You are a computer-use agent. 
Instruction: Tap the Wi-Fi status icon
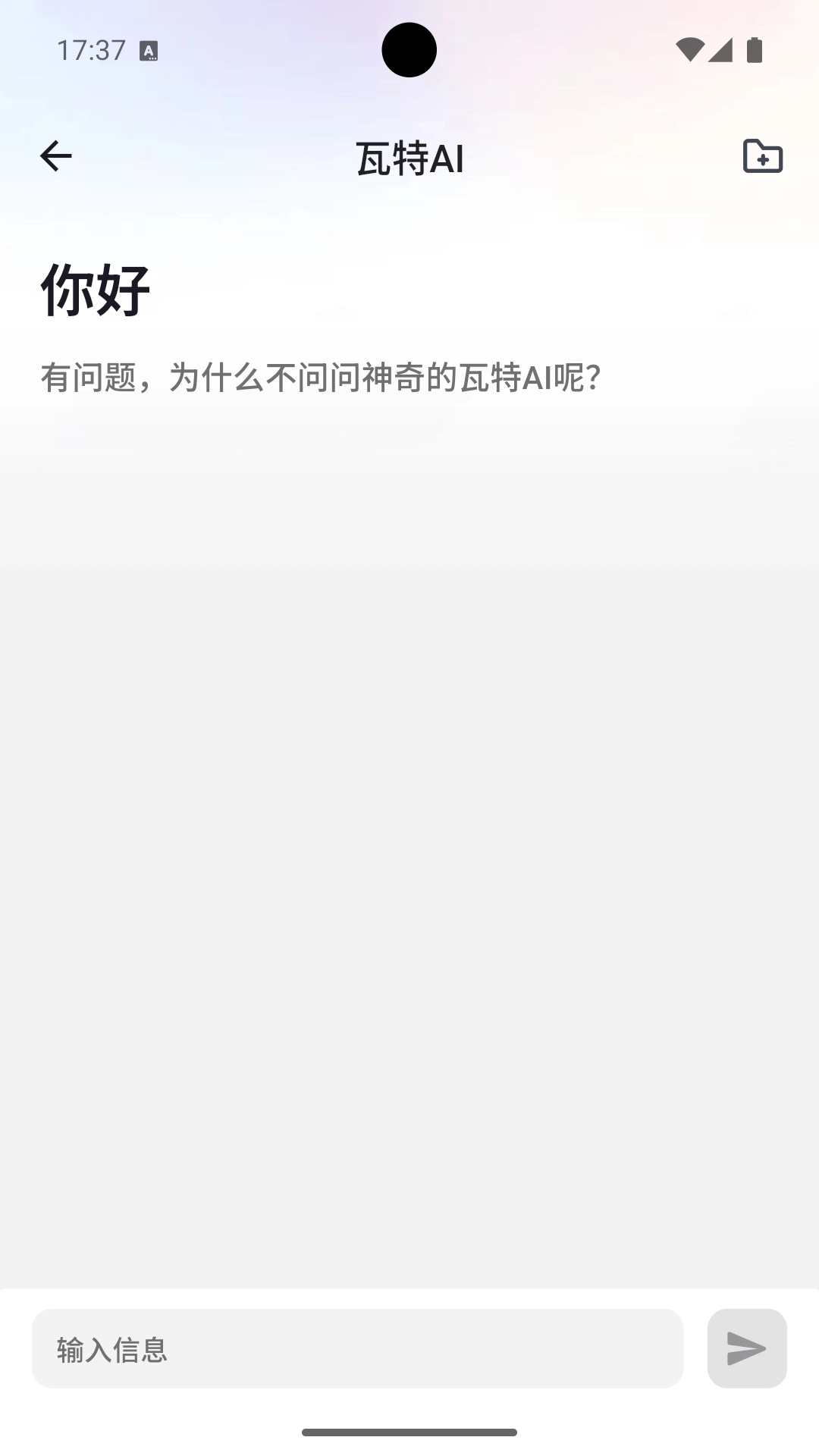click(x=689, y=49)
